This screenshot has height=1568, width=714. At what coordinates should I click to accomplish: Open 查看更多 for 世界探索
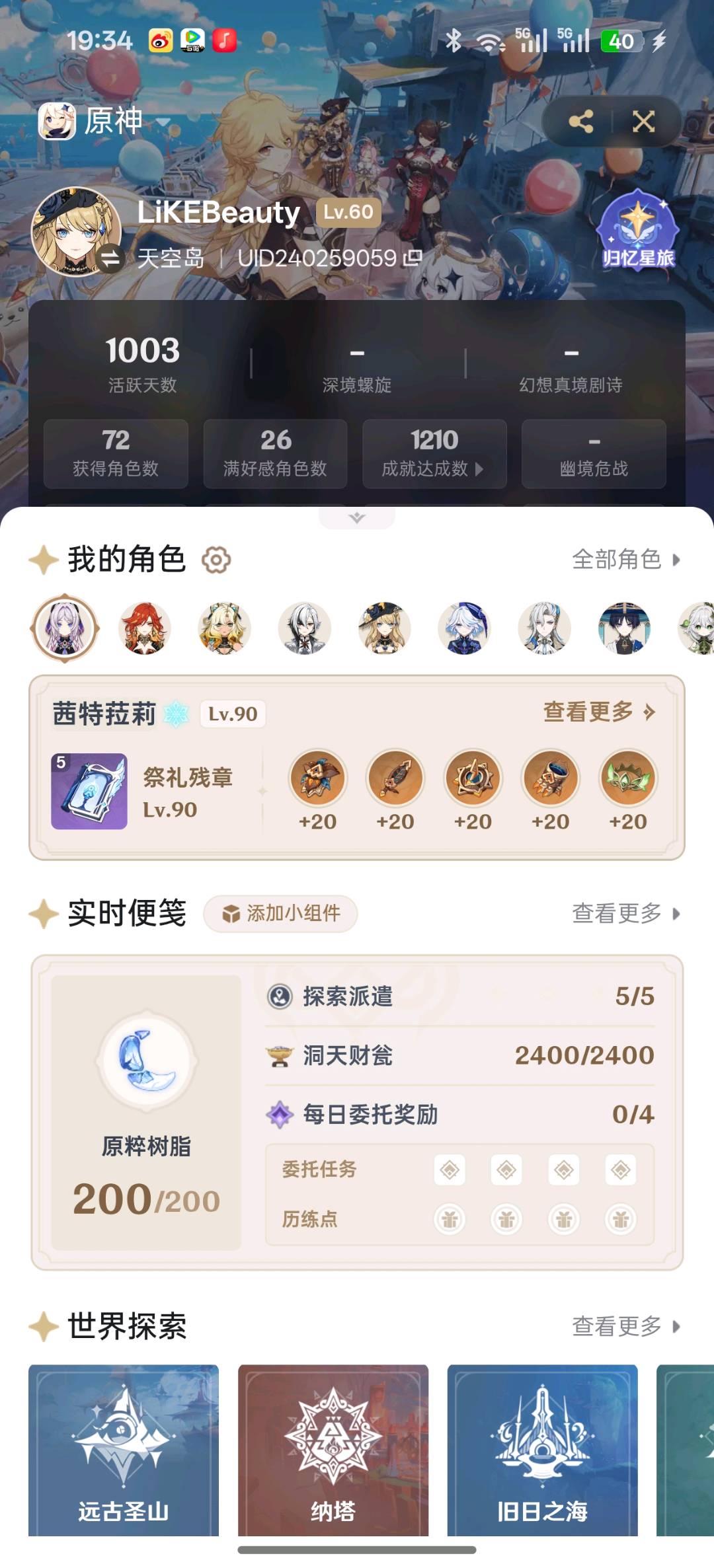pyautogui.click(x=625, y=1326)
